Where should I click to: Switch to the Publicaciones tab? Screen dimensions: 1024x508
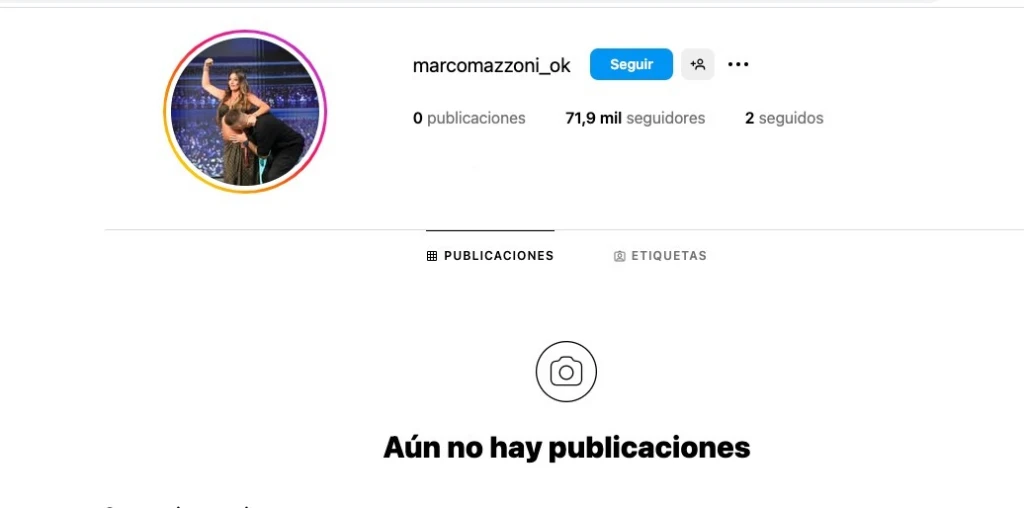490,256
